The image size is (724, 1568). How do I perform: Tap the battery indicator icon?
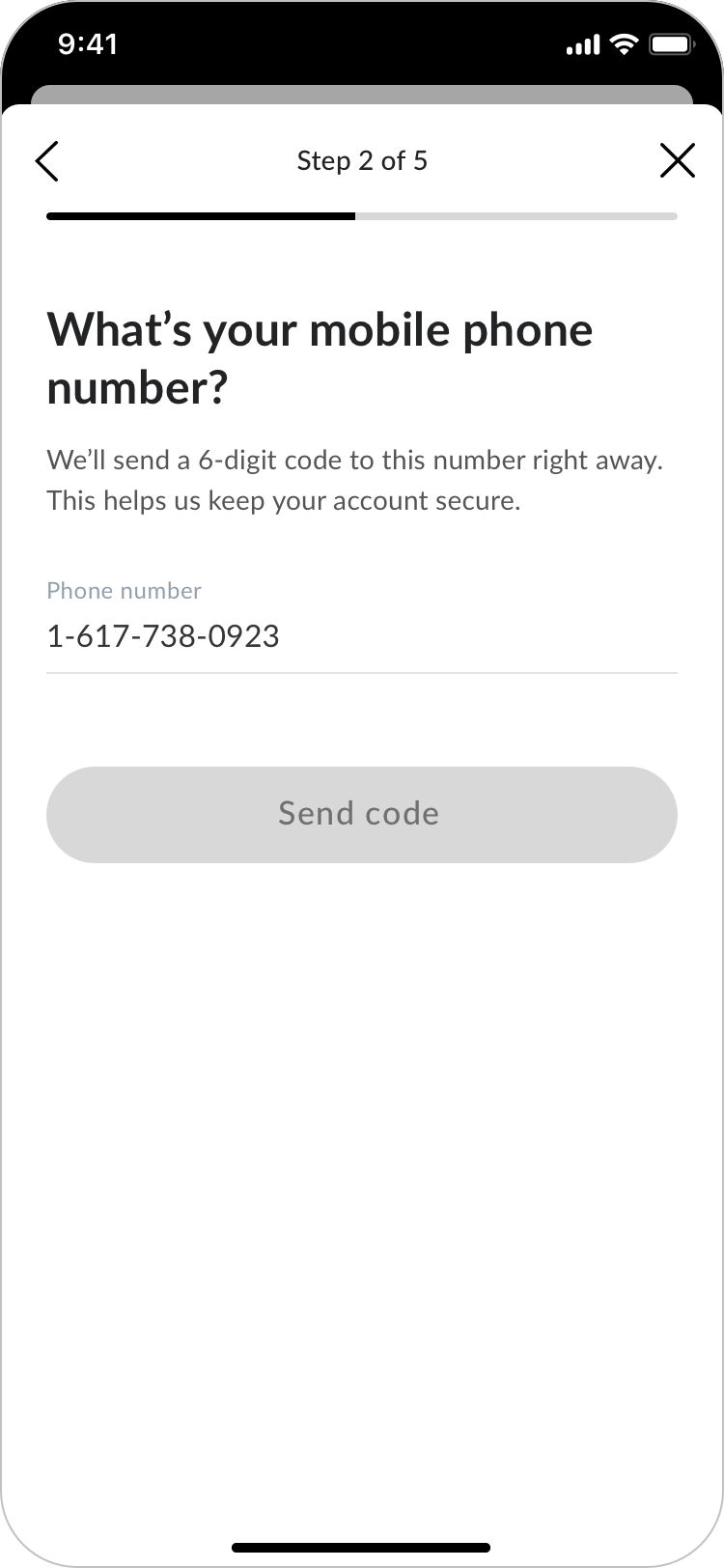671,43
